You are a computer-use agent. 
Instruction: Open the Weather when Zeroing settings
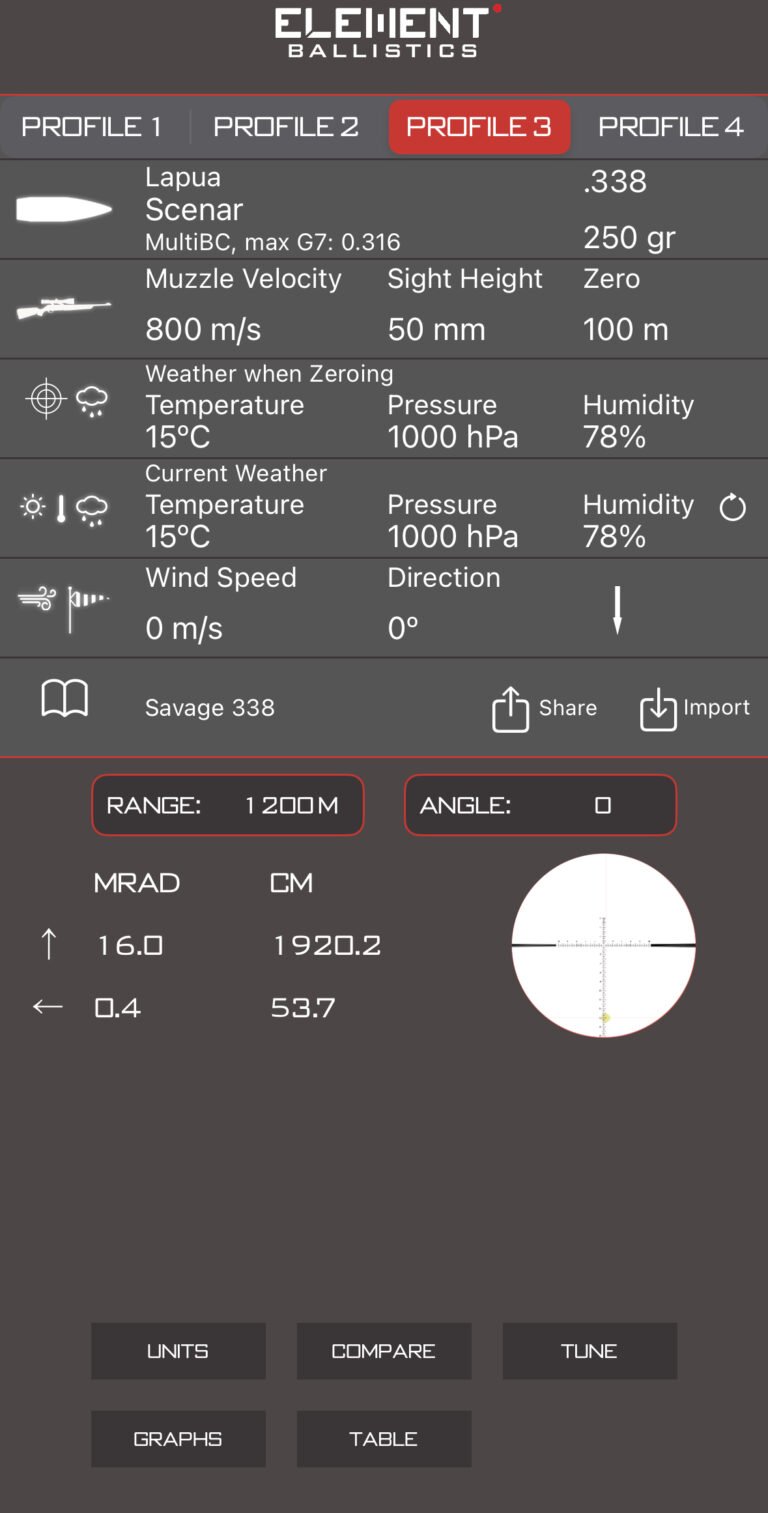pos(384,408)
